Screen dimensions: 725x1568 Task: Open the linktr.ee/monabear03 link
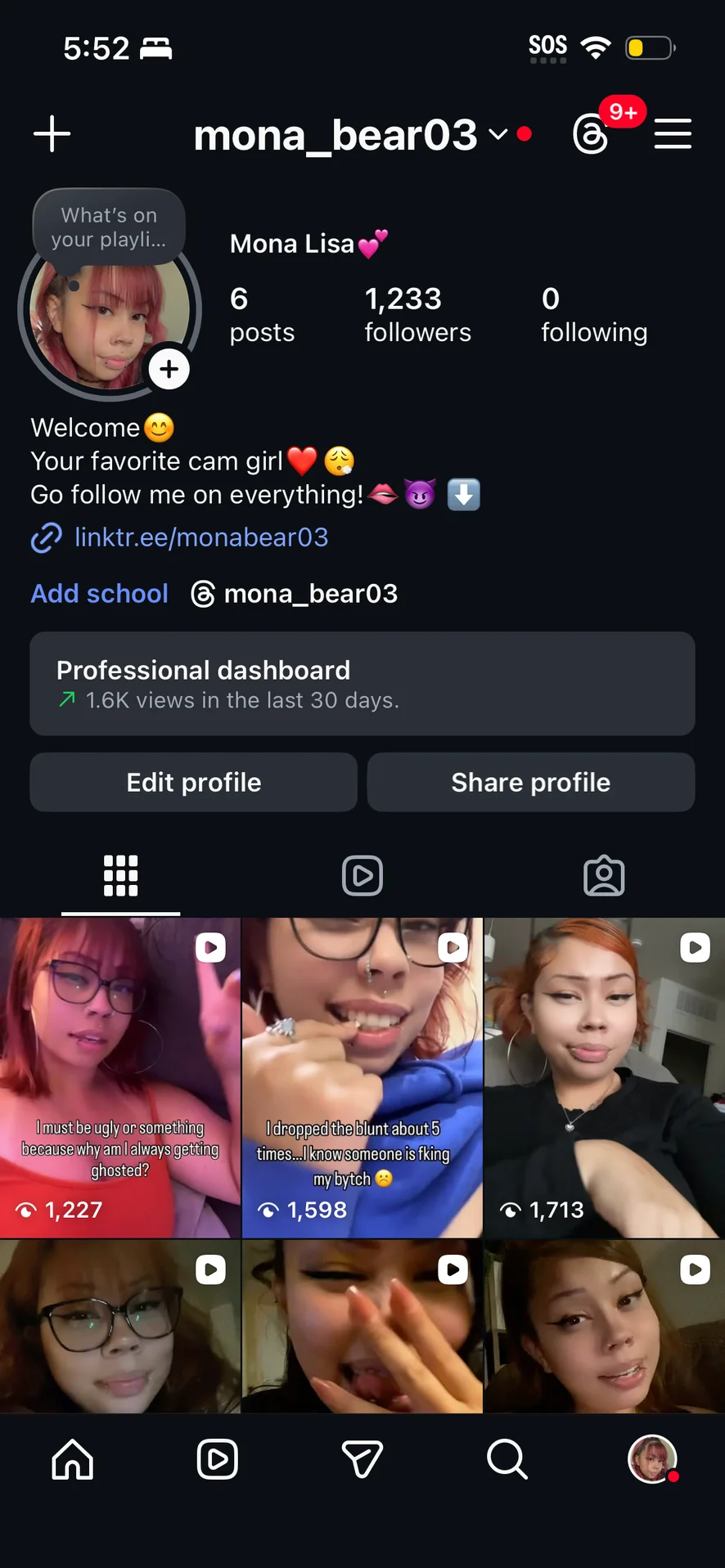click(x=200, y=537)
